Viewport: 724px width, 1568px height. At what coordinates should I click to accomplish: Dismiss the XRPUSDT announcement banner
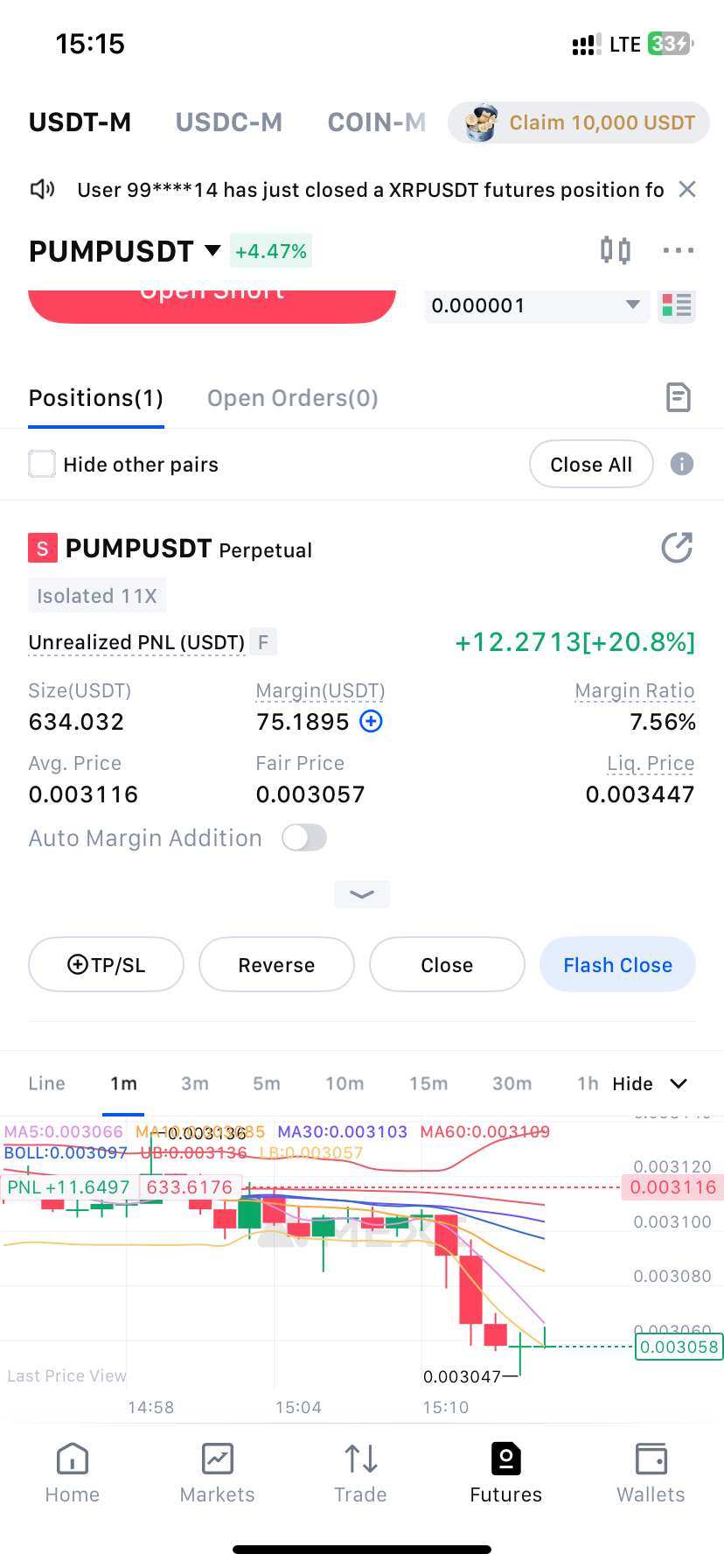(687, 189)
